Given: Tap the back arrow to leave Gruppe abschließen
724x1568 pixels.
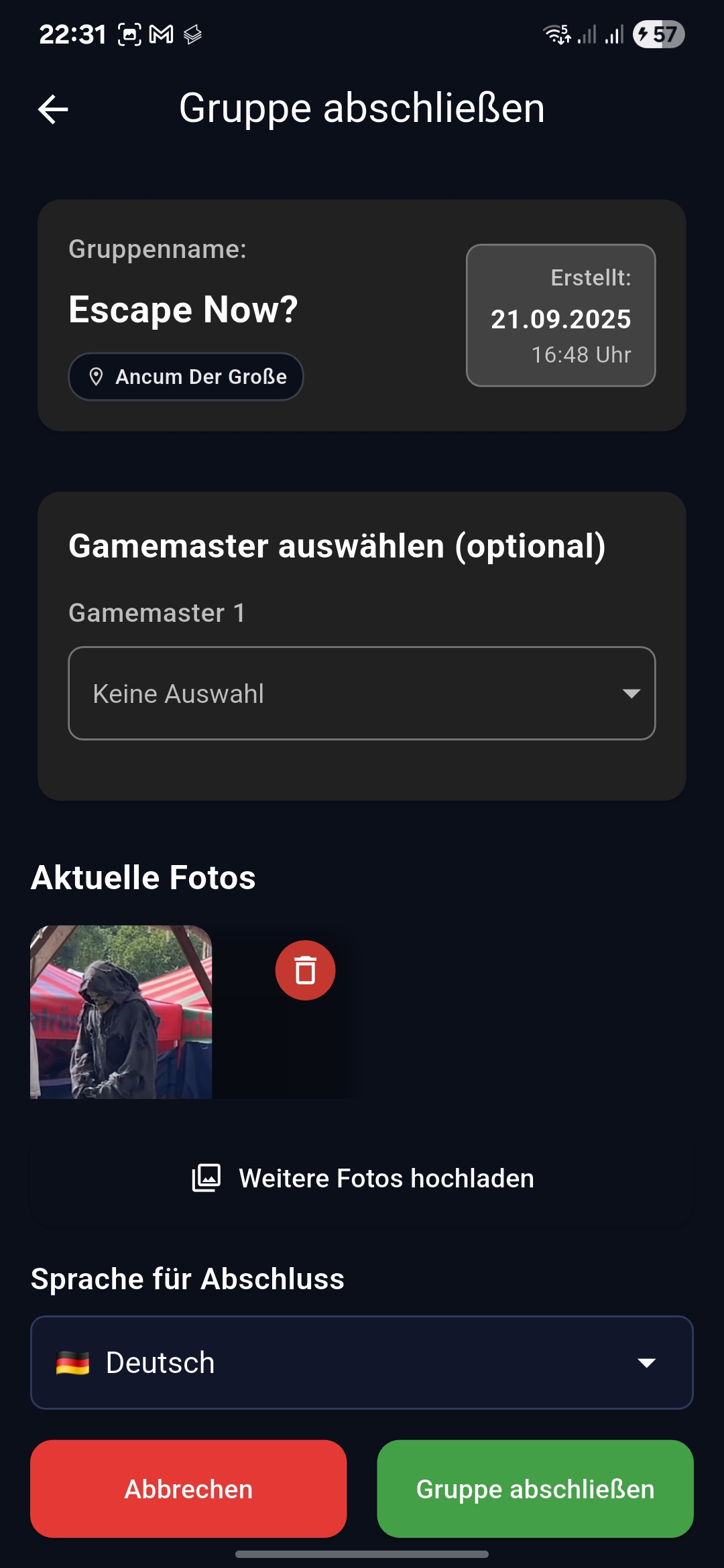Looking at the screenshot, I should 52,109.
